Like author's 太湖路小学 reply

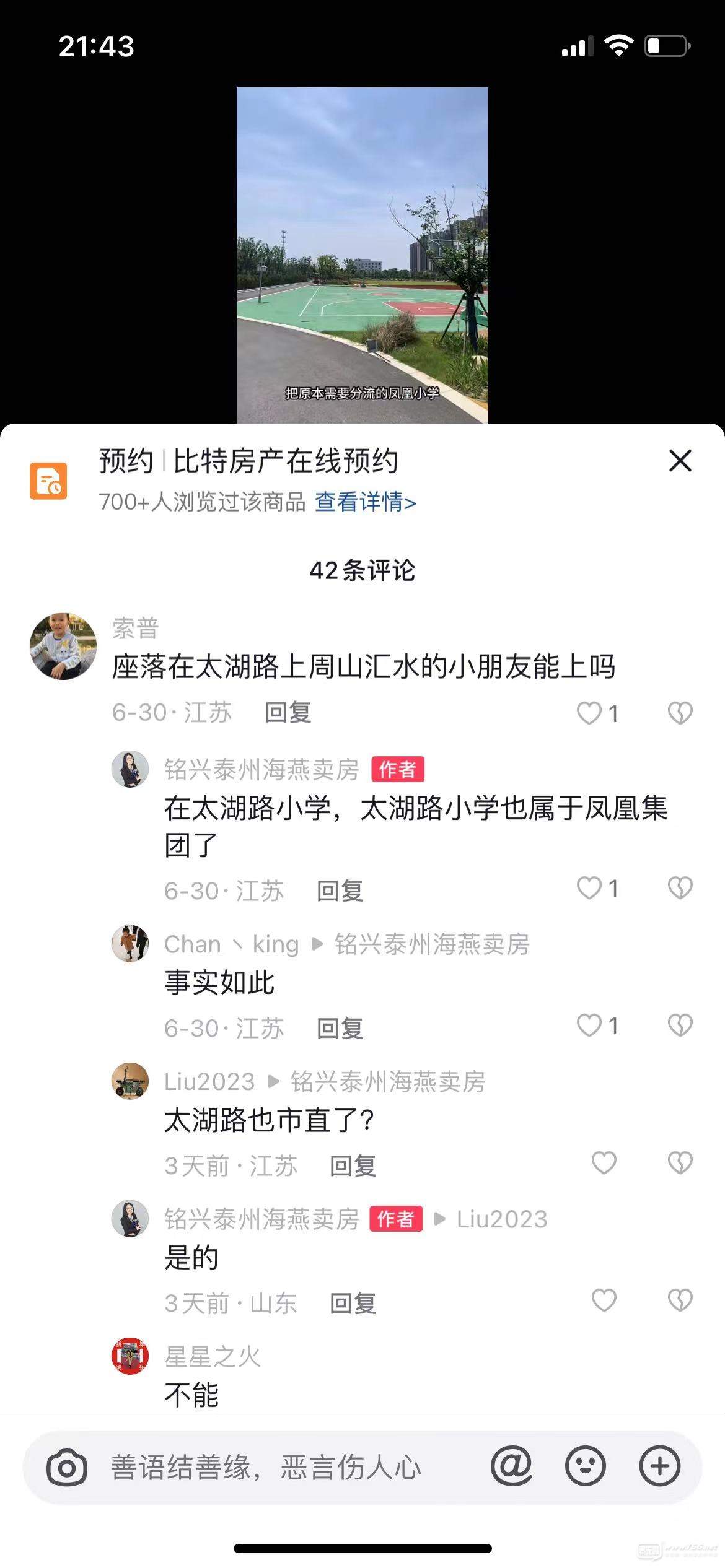tap(589, 888)
